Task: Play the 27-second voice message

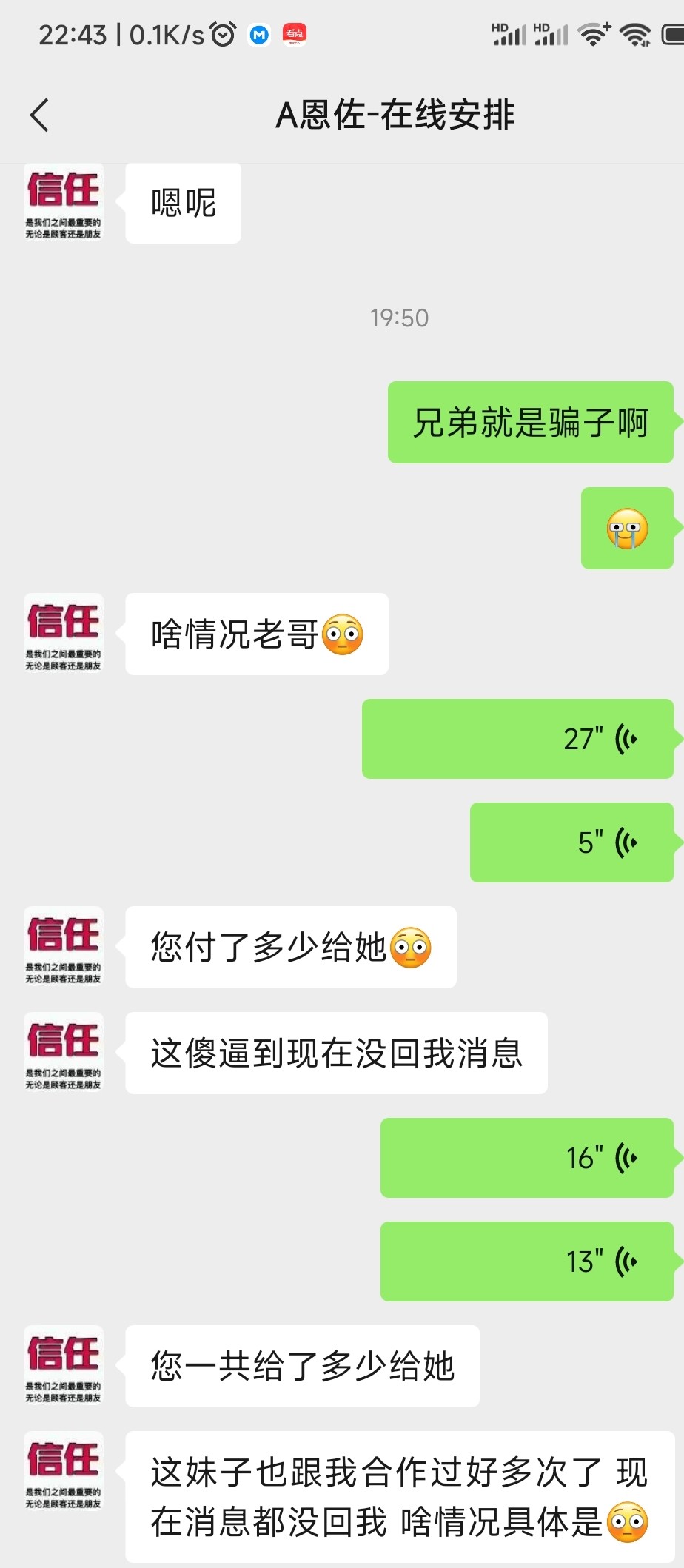Action: coord(517,739)
